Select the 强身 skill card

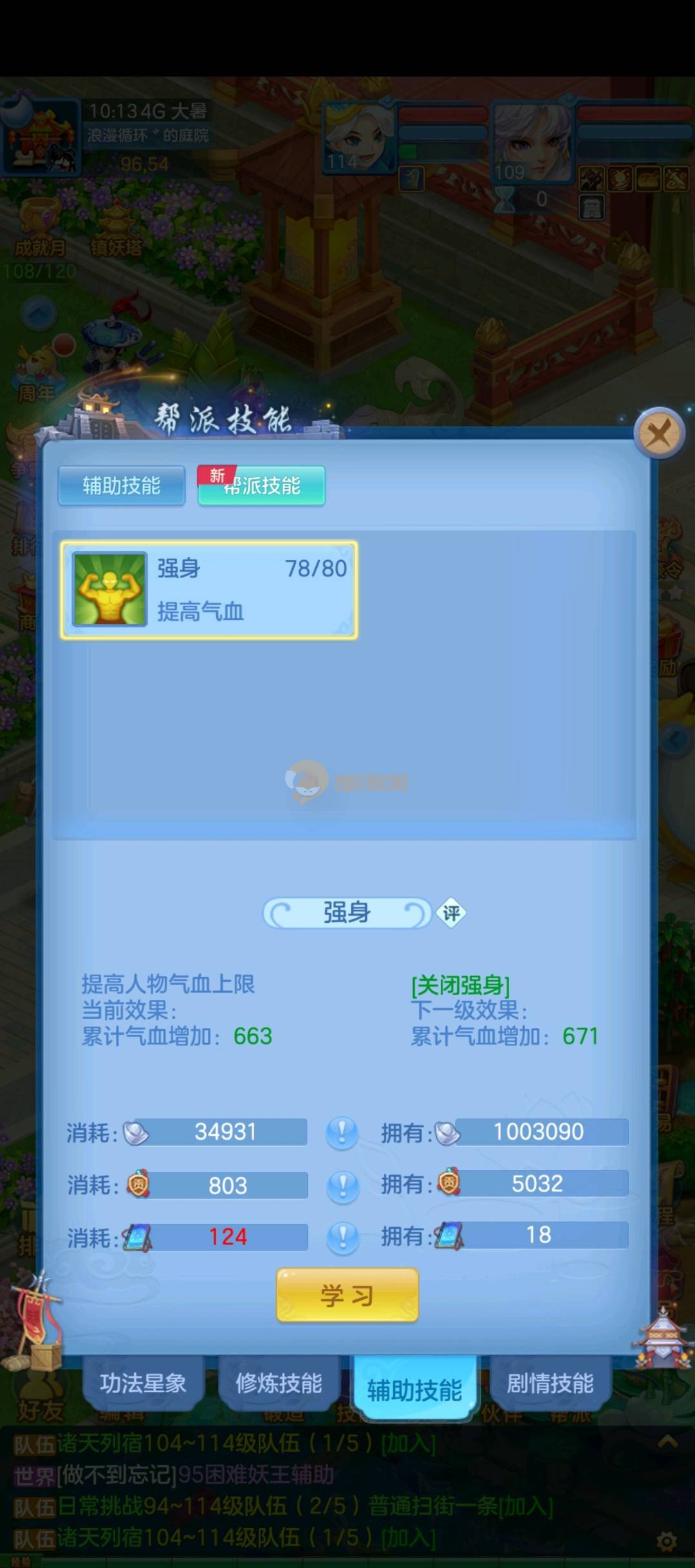(x=209, y=590)
